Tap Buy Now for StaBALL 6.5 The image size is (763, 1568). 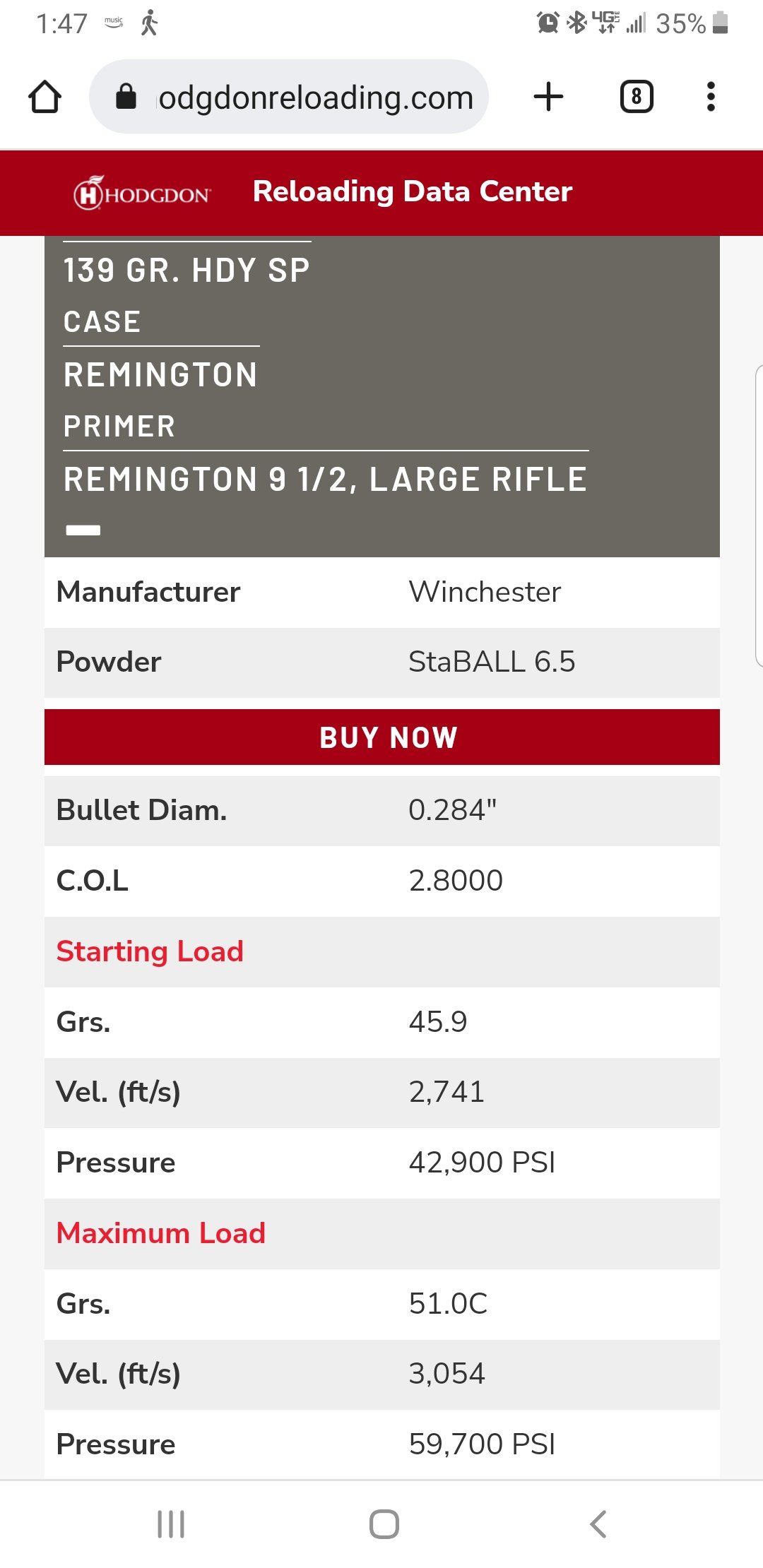(382, 737)
